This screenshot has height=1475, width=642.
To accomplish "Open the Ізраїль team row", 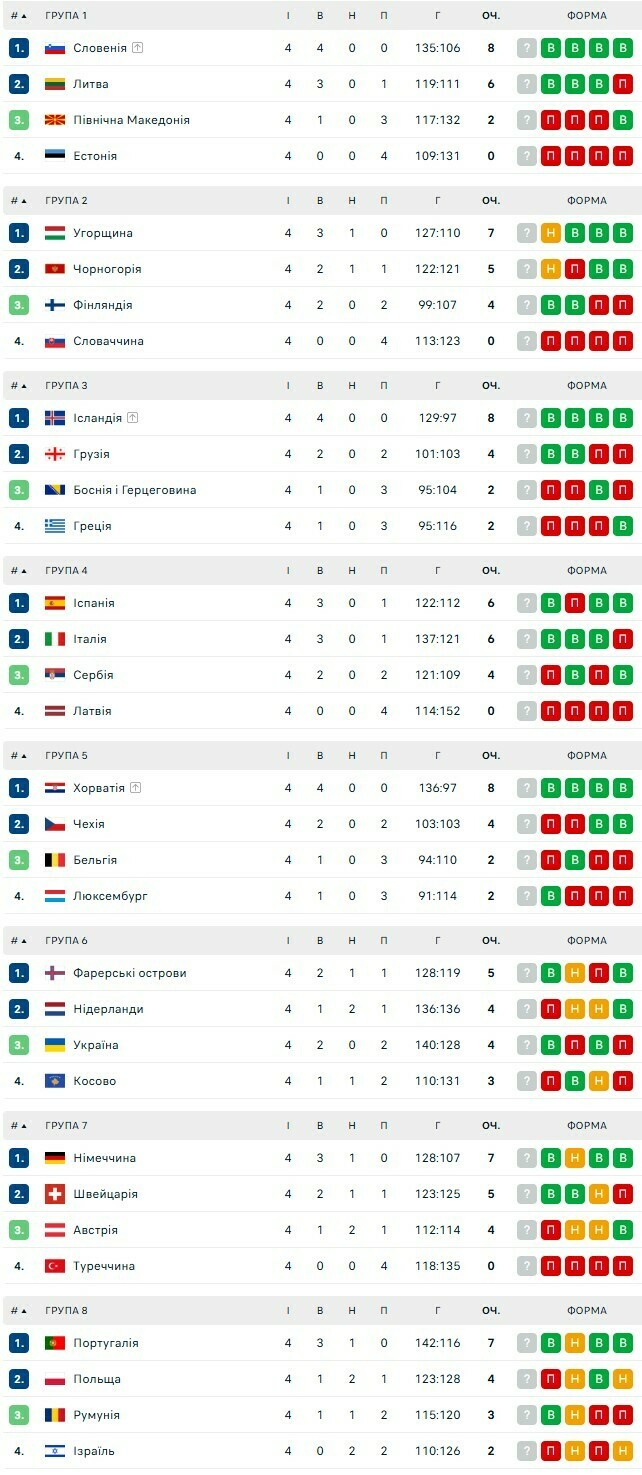I will coord(93,1451).
